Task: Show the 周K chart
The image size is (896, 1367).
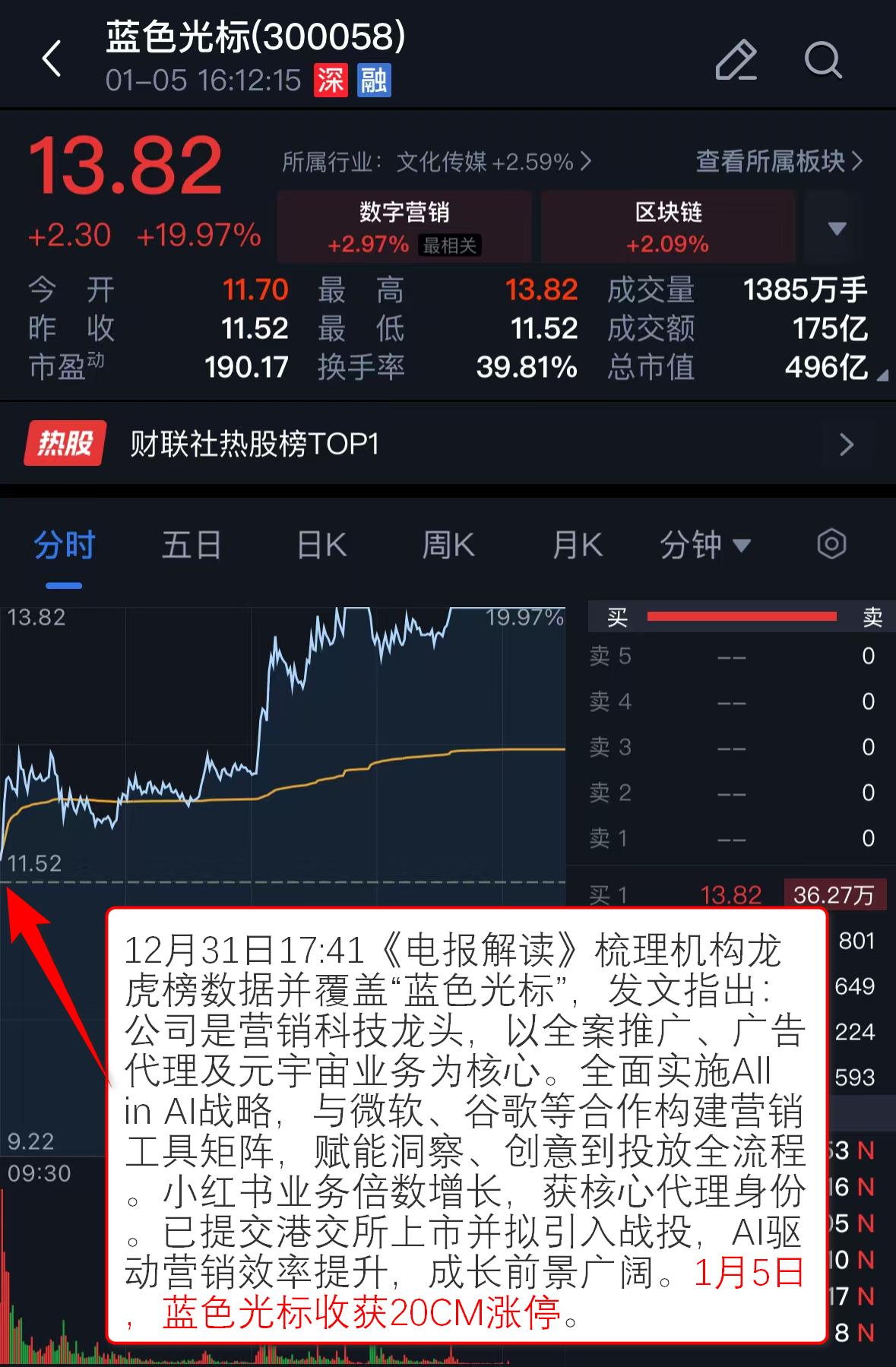Action: pyautogui.click(x=448, y=546)
